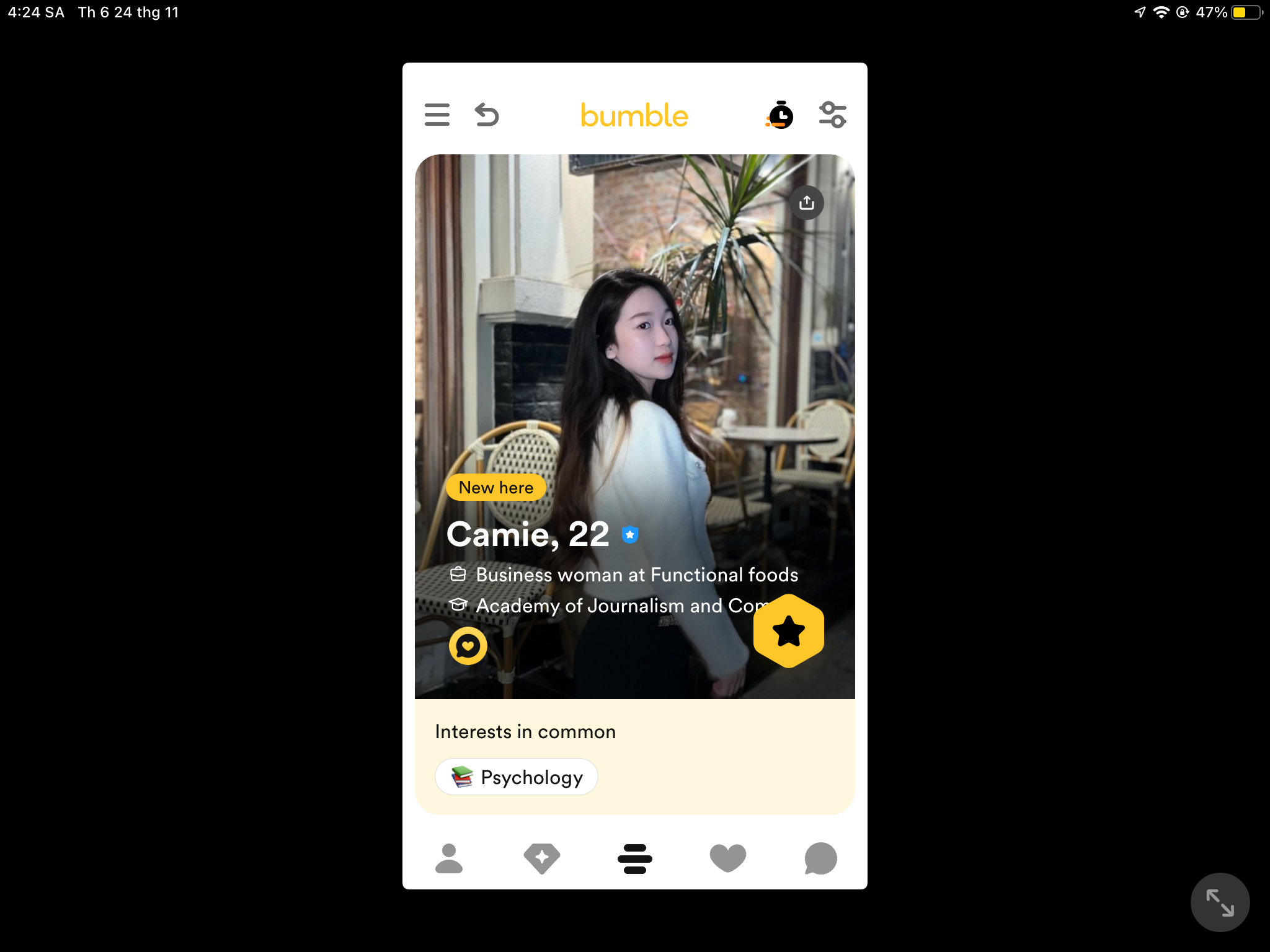Open the Chats tab
This screenshot has height=952, width=1270.
pyautogui.click(x=820, y=858)
